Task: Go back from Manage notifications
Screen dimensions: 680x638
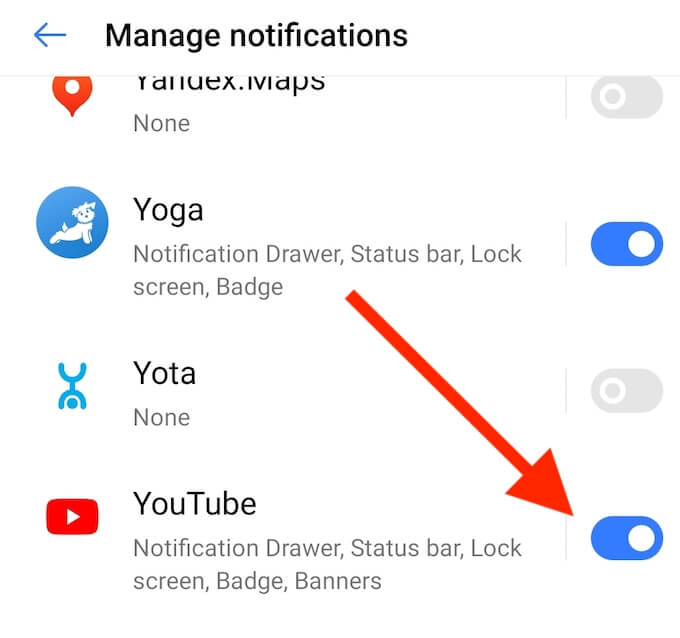Action: coord(49,36)
